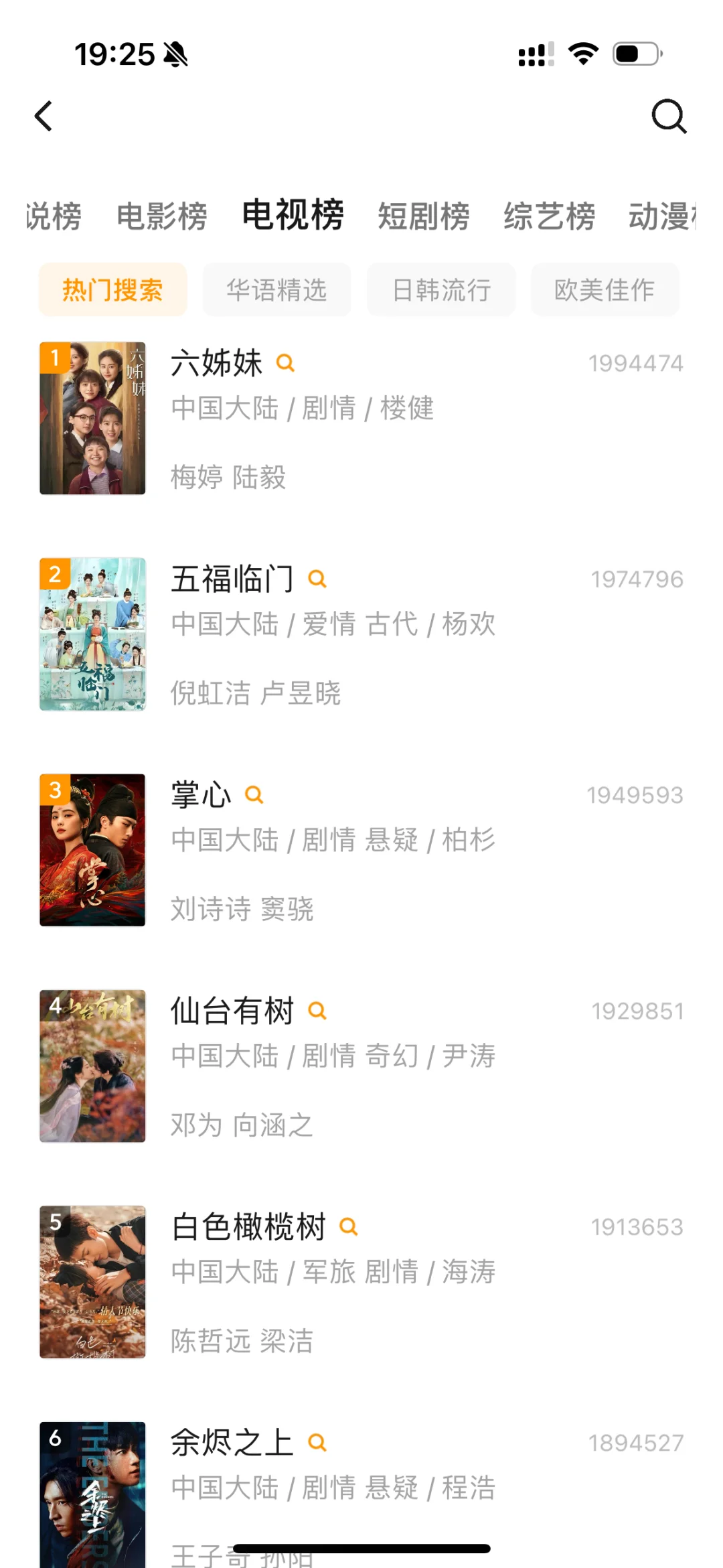Screen dimensions: 723x1568
Task: Open the 仙台有树 drama entry
Action: (x=232, y=1011)
